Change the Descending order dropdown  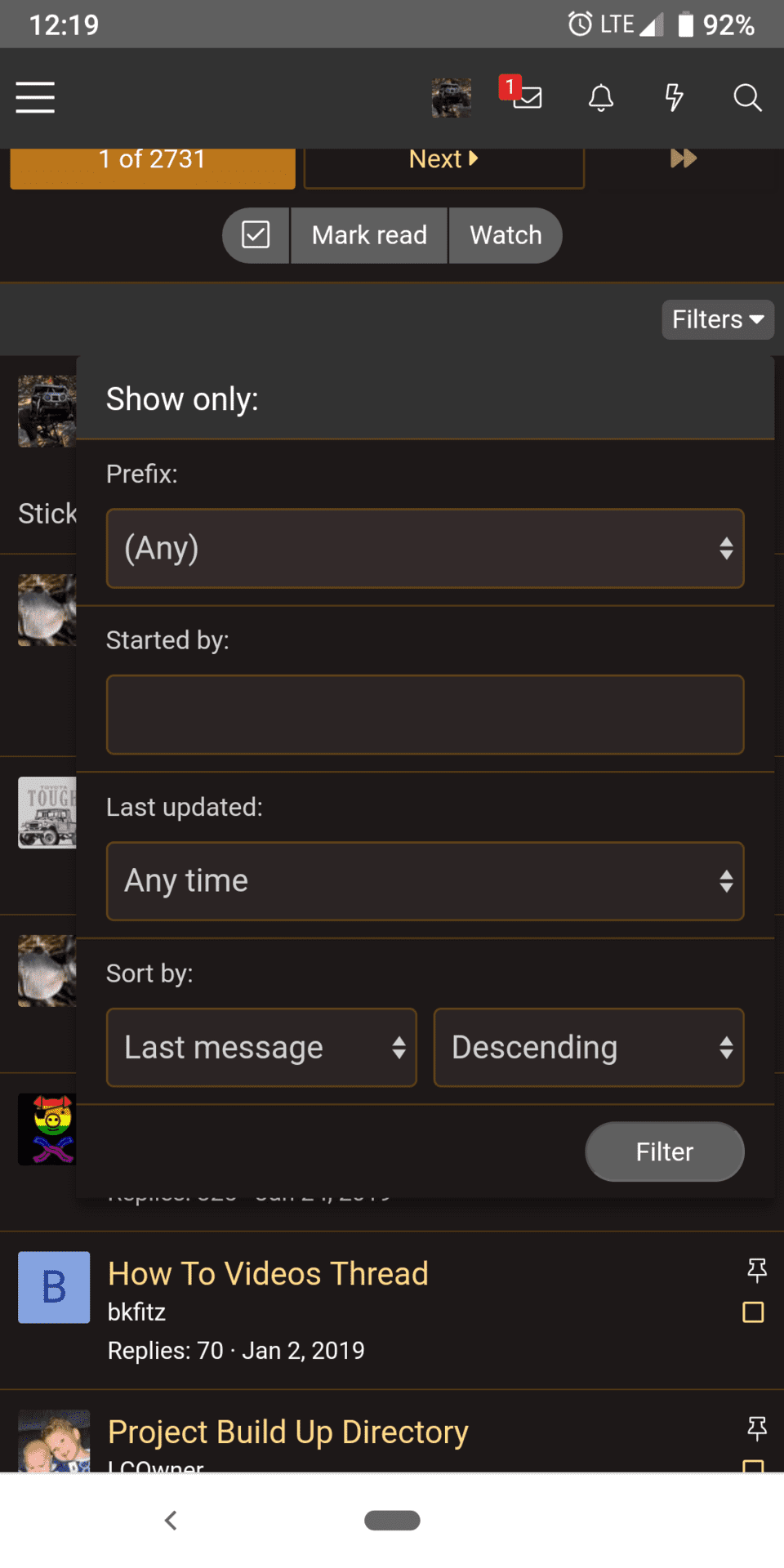tap(589, 1048)
